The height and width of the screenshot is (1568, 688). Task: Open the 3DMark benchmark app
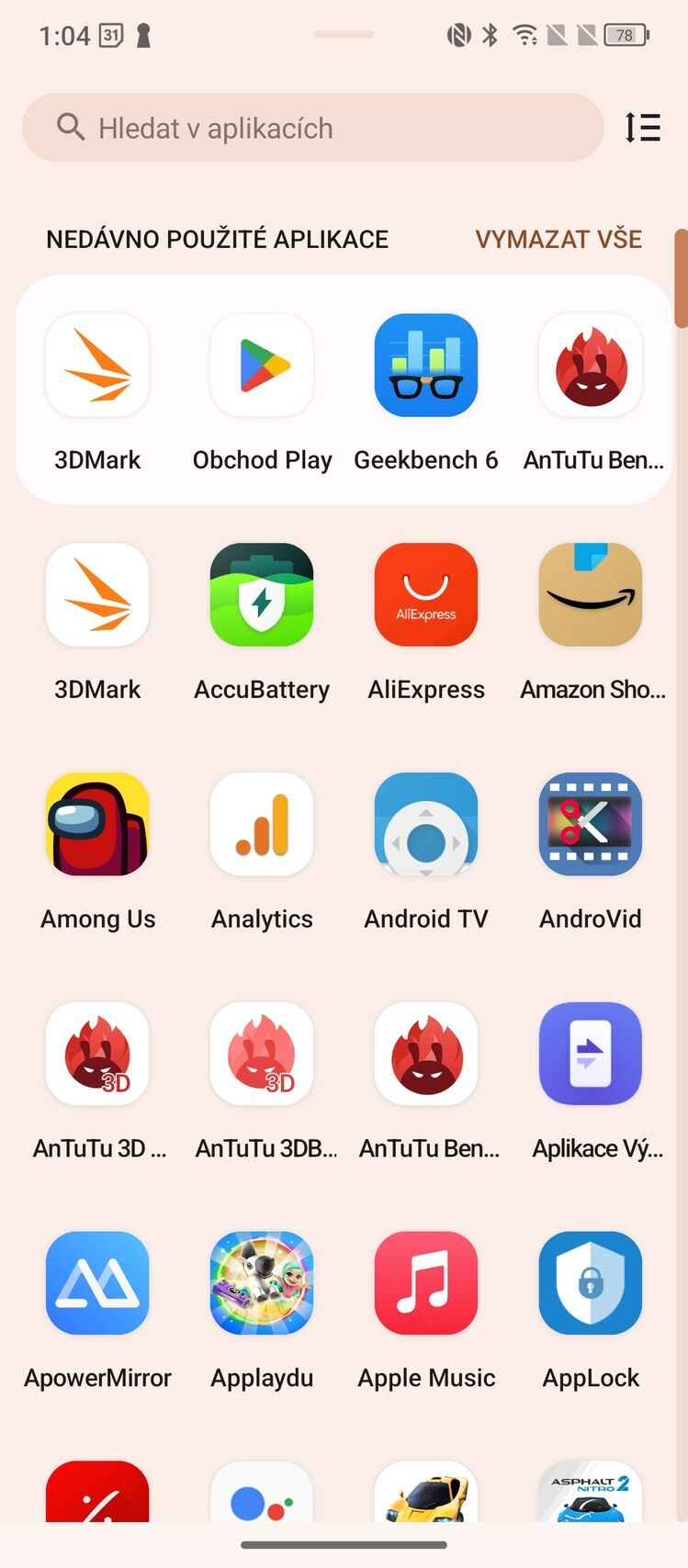coord(97,365)
